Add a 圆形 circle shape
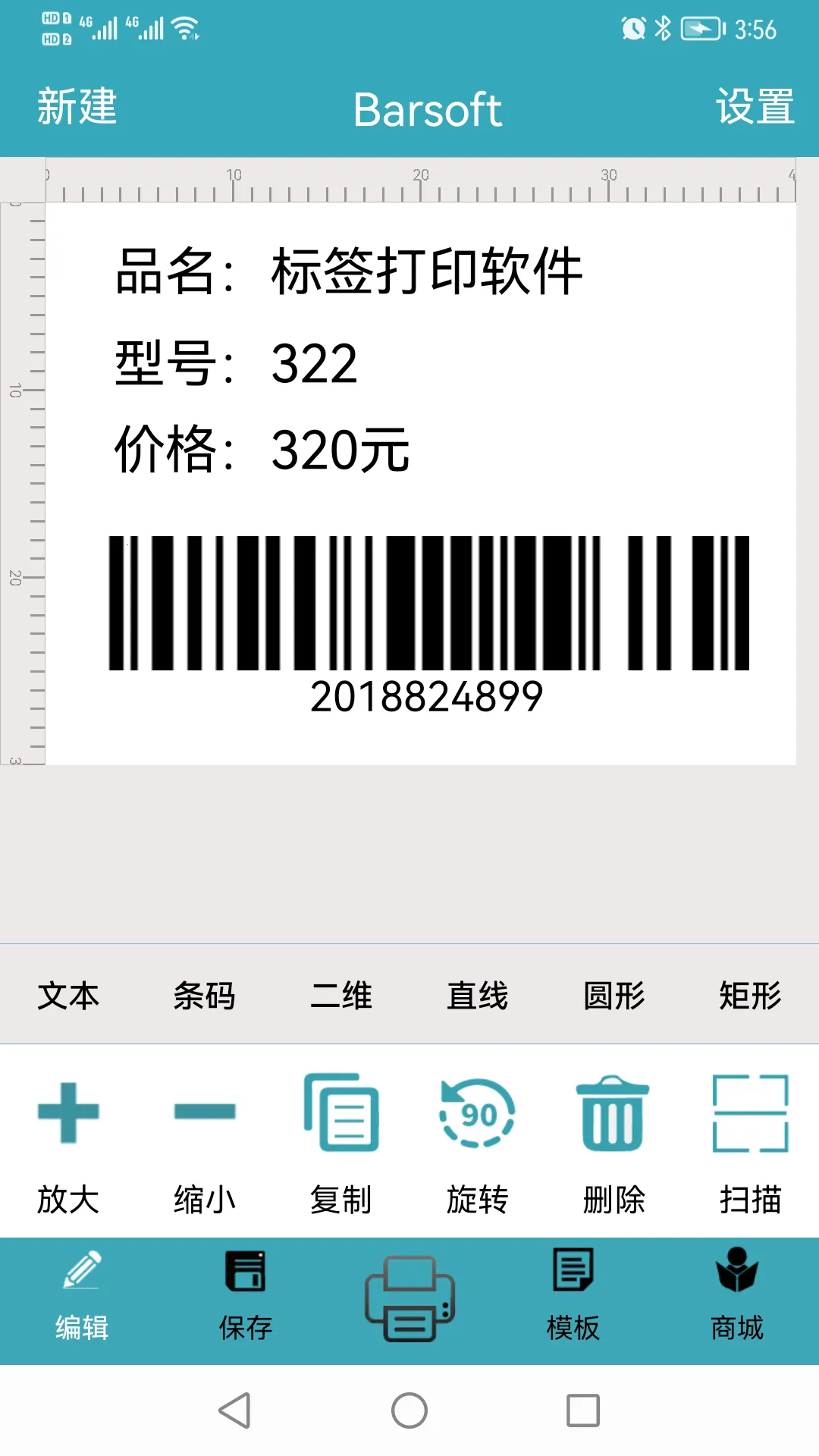 pyautogui.click(x=614, y=996)
